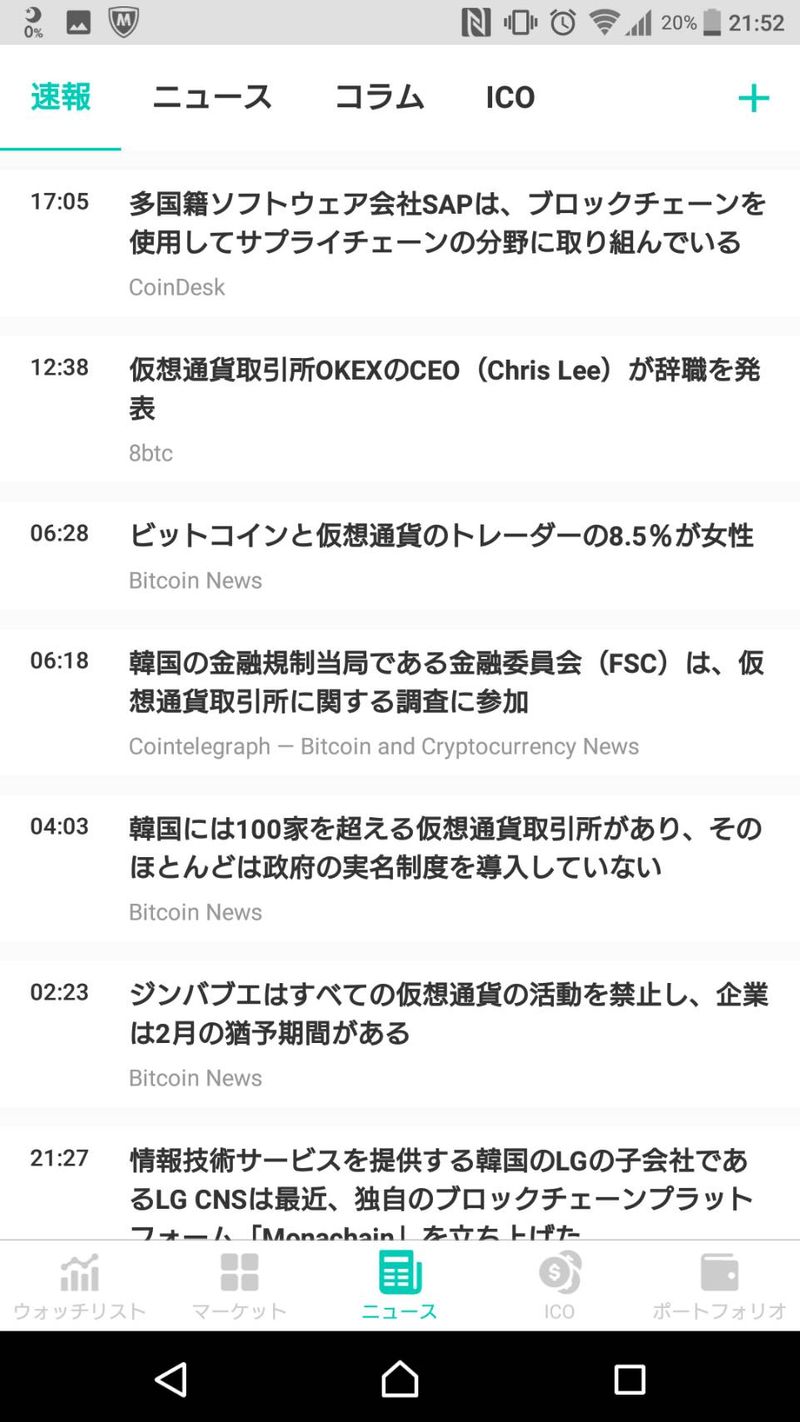Open the Zimbabwe cryptocurrency ban article

447,1013
